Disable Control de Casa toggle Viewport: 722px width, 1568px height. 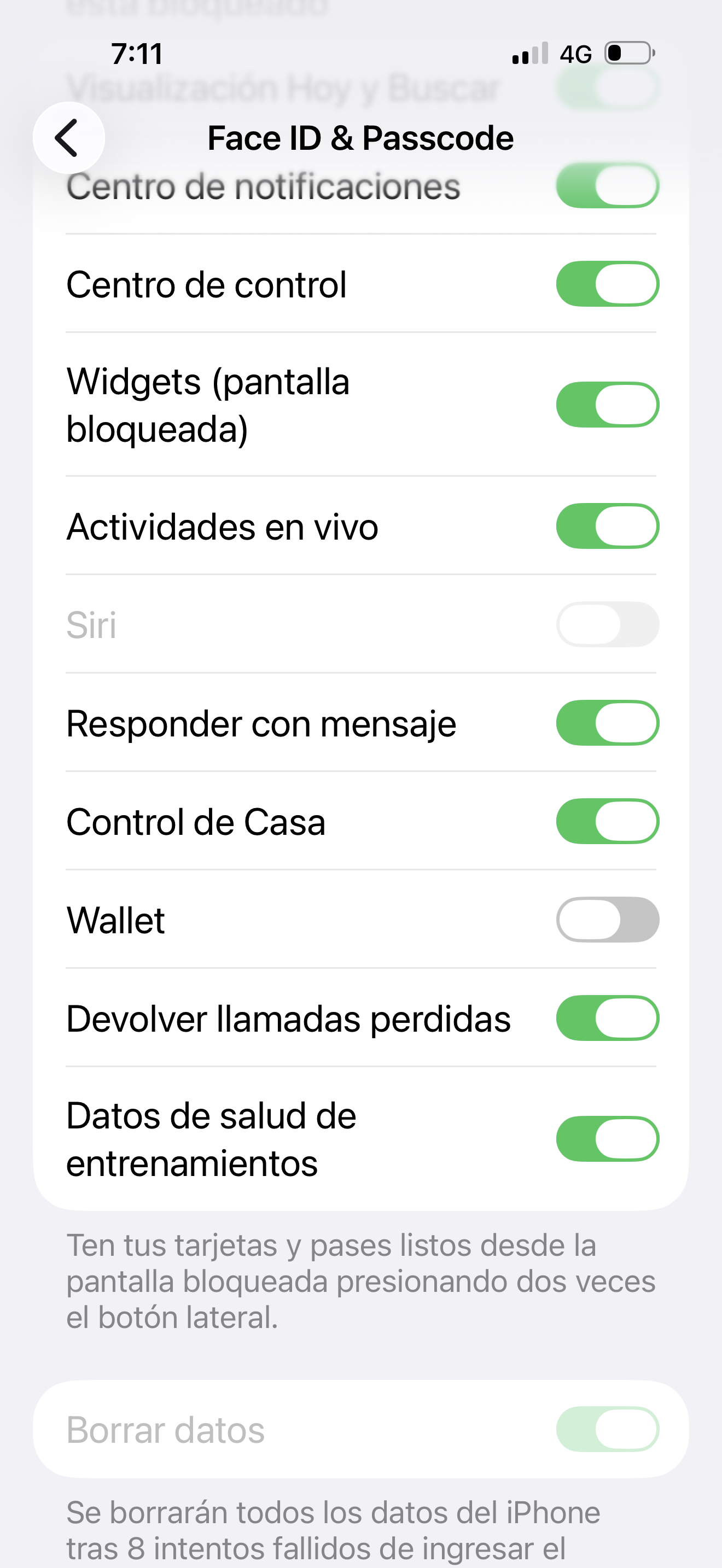[607, 822]
